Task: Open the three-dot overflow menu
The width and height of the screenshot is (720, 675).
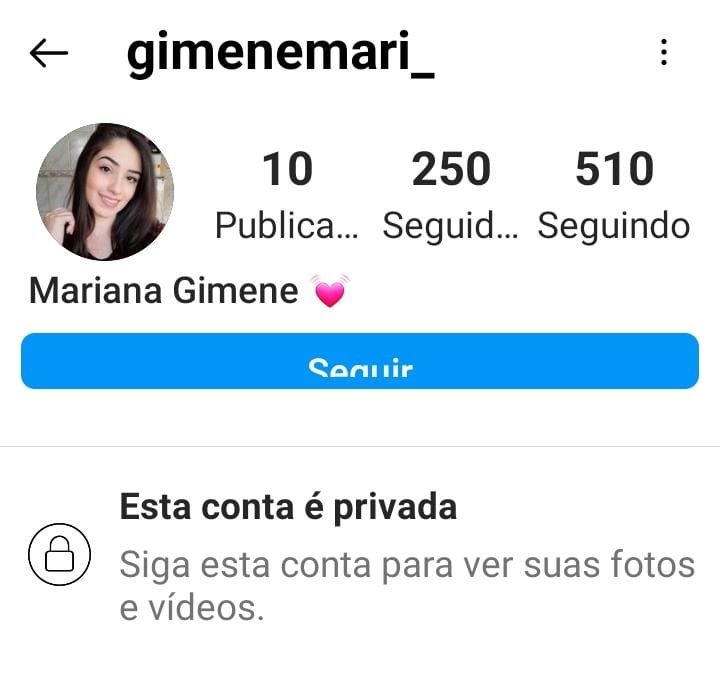Action: click(664, 54)
